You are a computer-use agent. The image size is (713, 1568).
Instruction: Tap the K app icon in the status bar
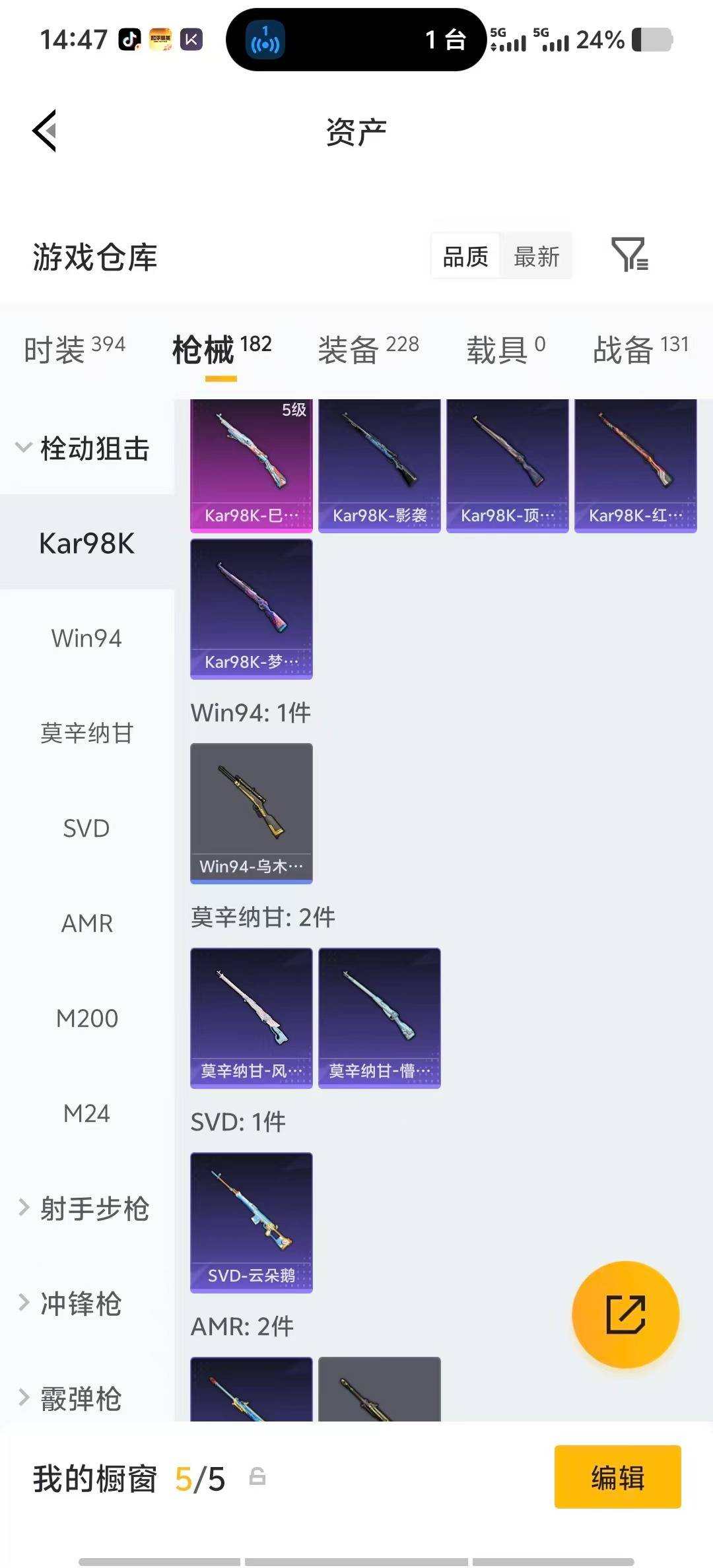click(x=190, y=40)
